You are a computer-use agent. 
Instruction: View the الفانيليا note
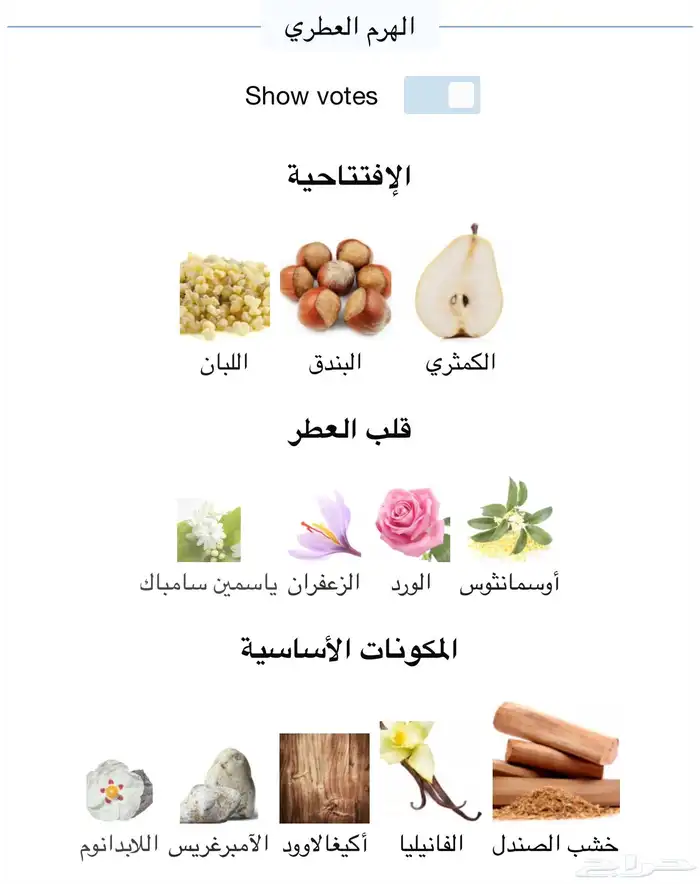[x=423, y=770]
